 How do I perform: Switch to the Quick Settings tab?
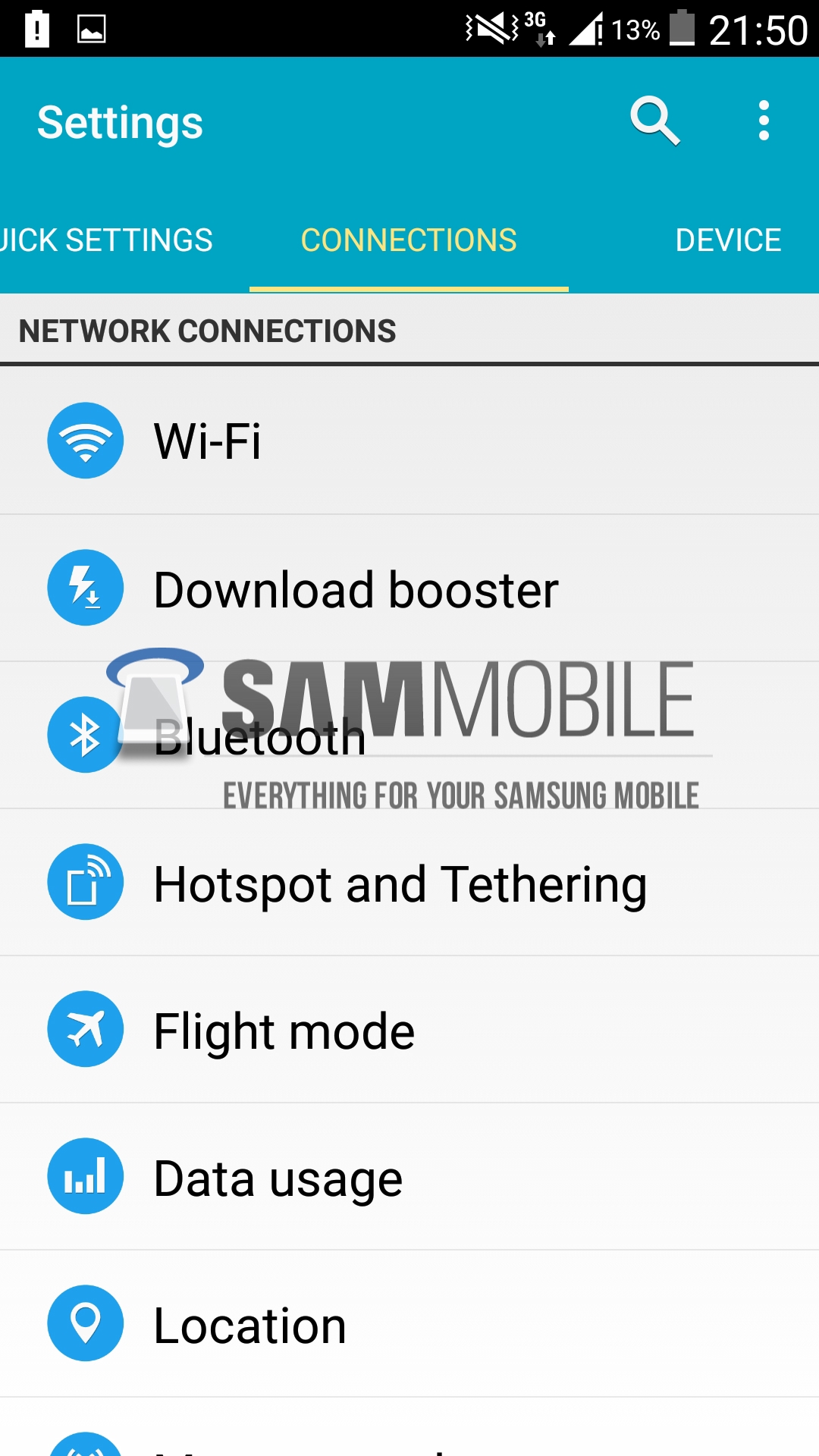pos(106,240)
